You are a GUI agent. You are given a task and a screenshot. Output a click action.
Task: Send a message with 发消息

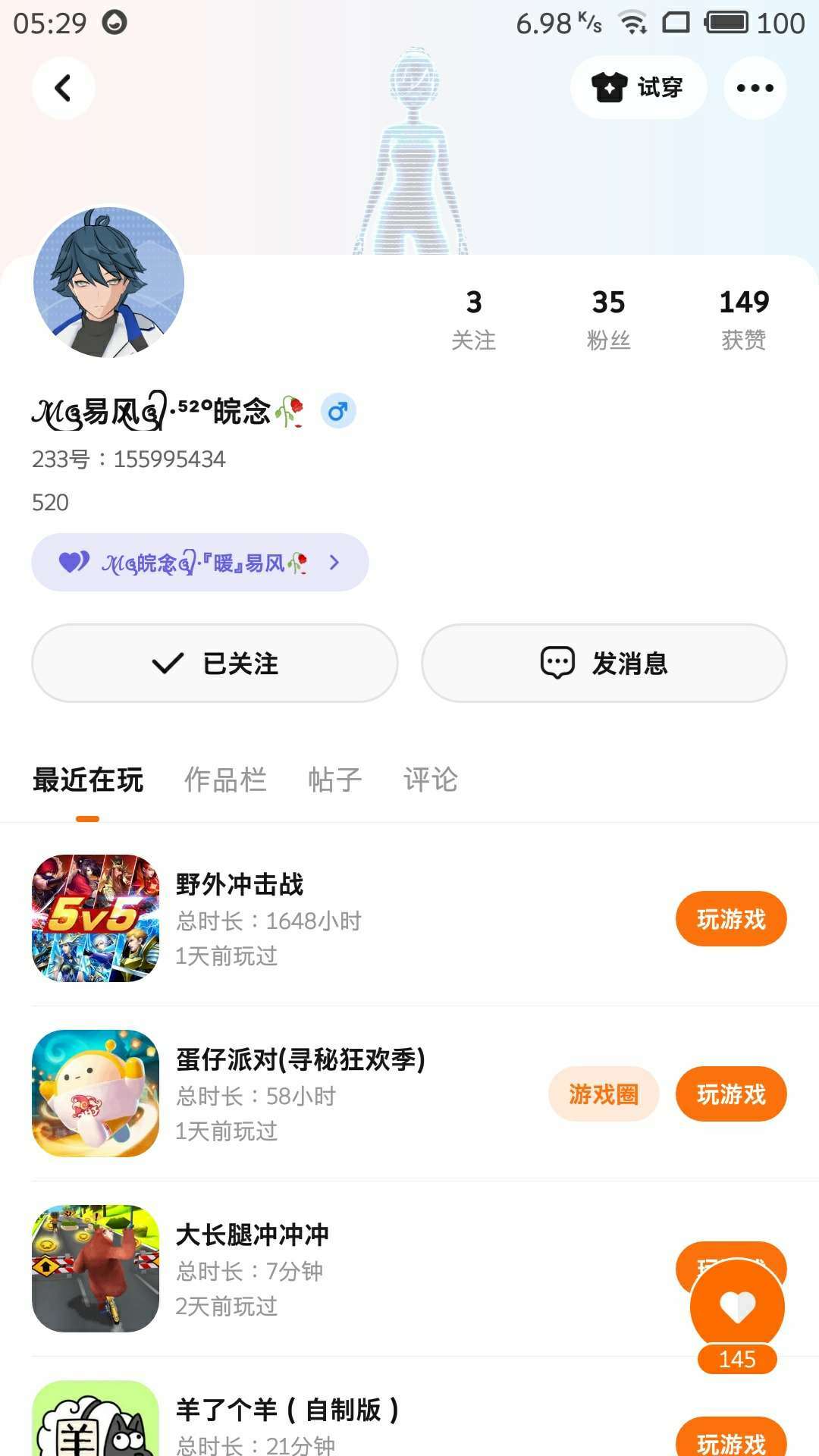click(604, 664)
